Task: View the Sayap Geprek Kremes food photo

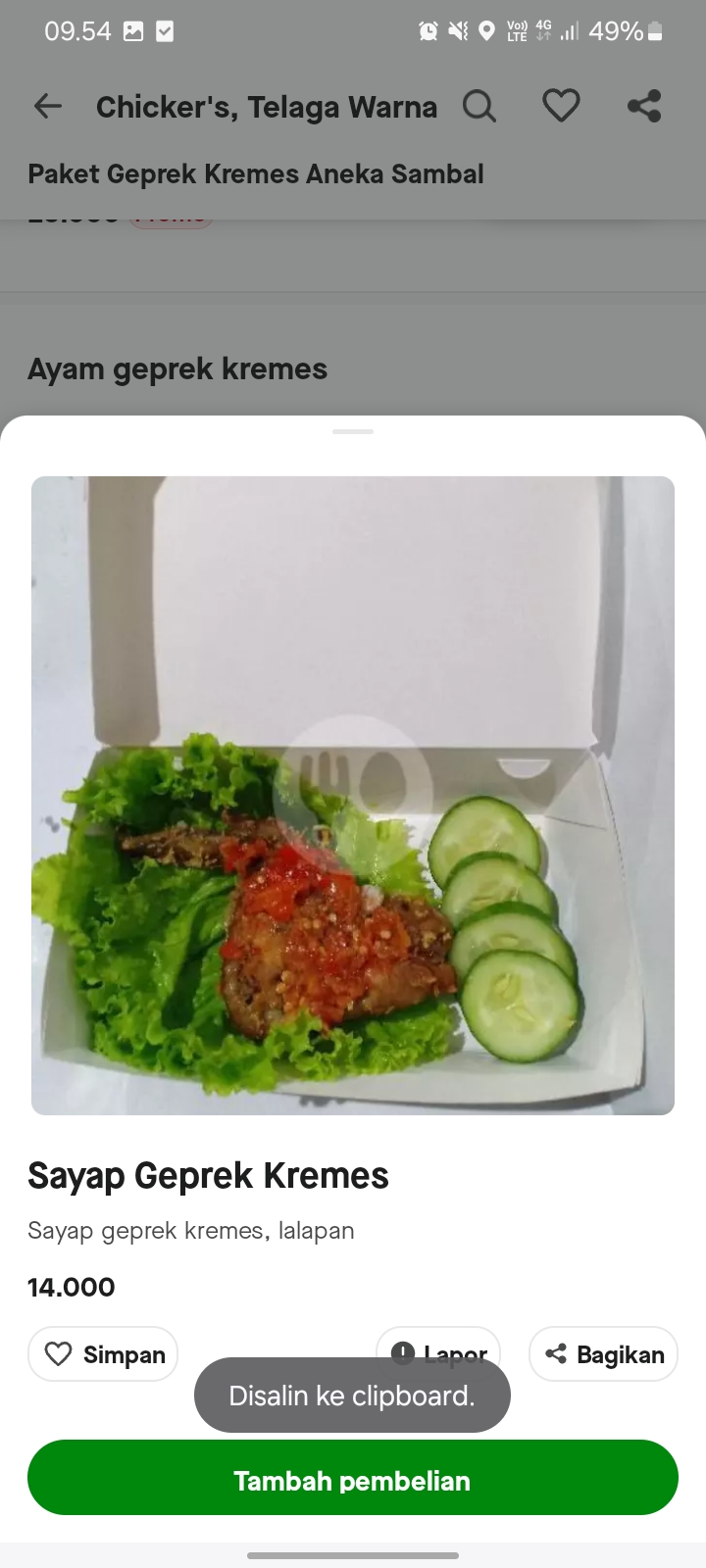Action: [353, 795]
